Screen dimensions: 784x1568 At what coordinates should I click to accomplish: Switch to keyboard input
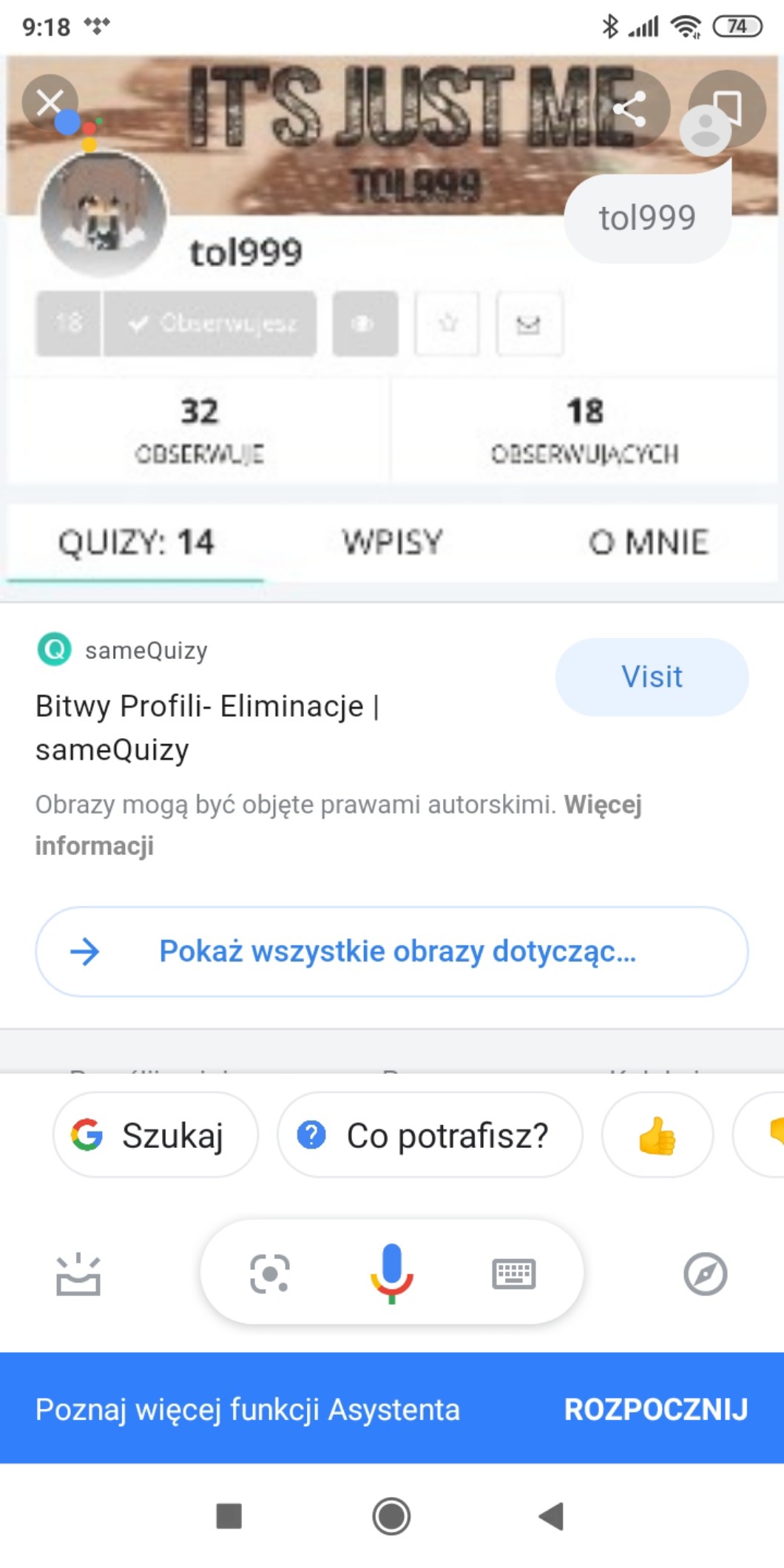(x=513, y=1274)
